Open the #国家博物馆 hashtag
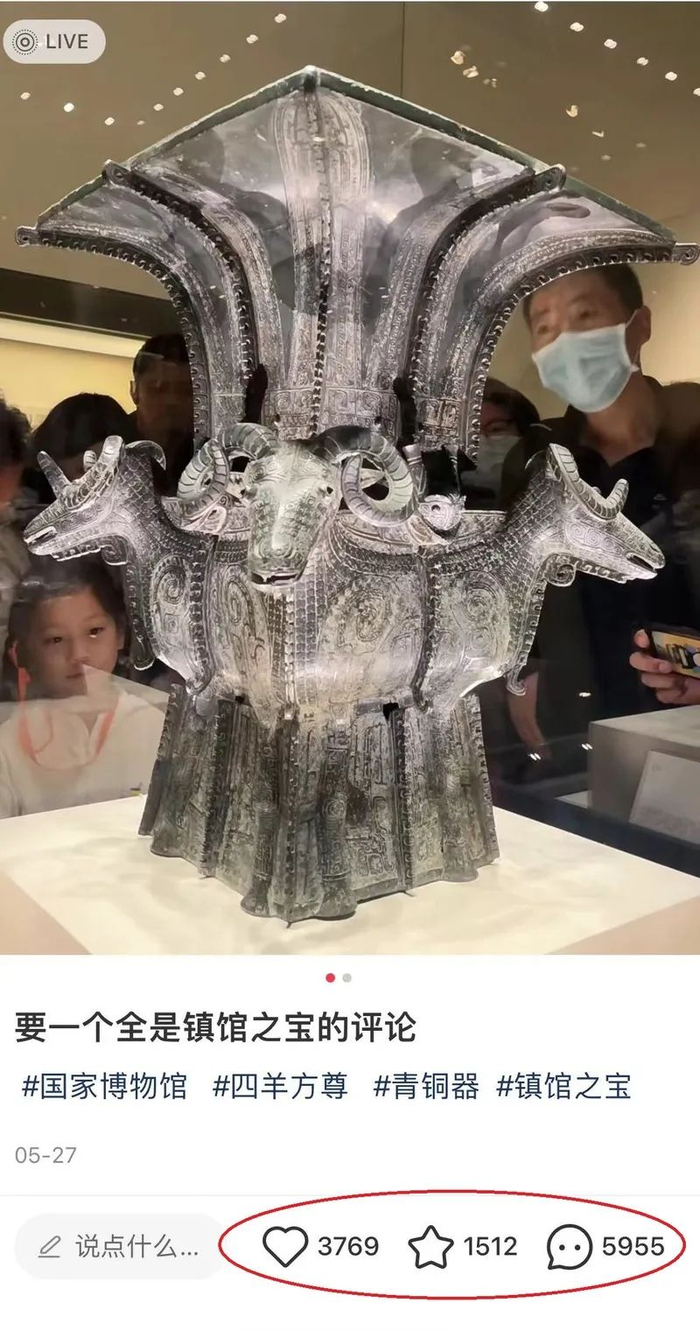The height and width of the screenshot is (1331, 700). (105, 1086)
